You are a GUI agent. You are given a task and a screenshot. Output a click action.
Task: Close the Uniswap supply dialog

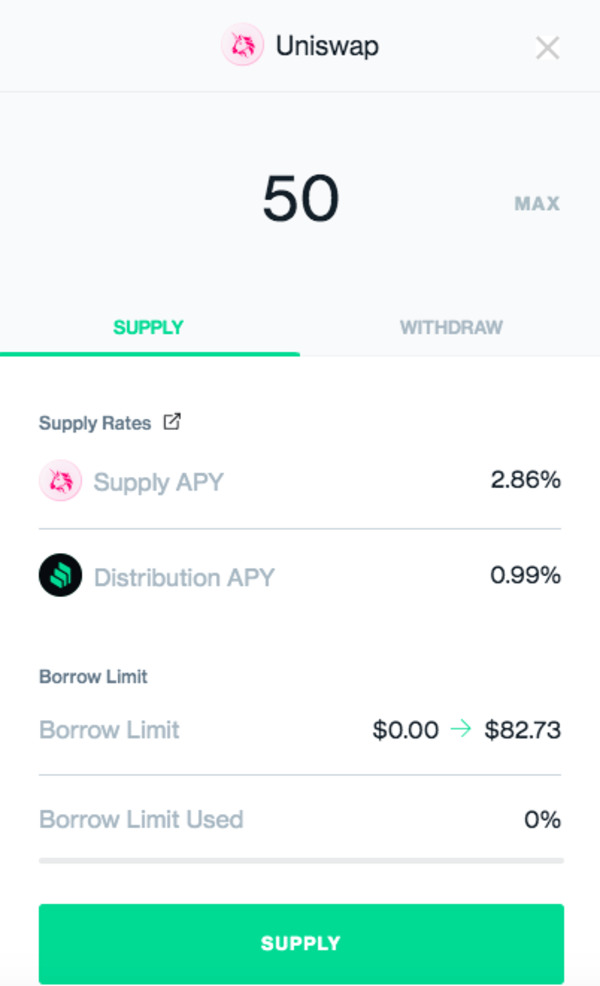[547, 47]
